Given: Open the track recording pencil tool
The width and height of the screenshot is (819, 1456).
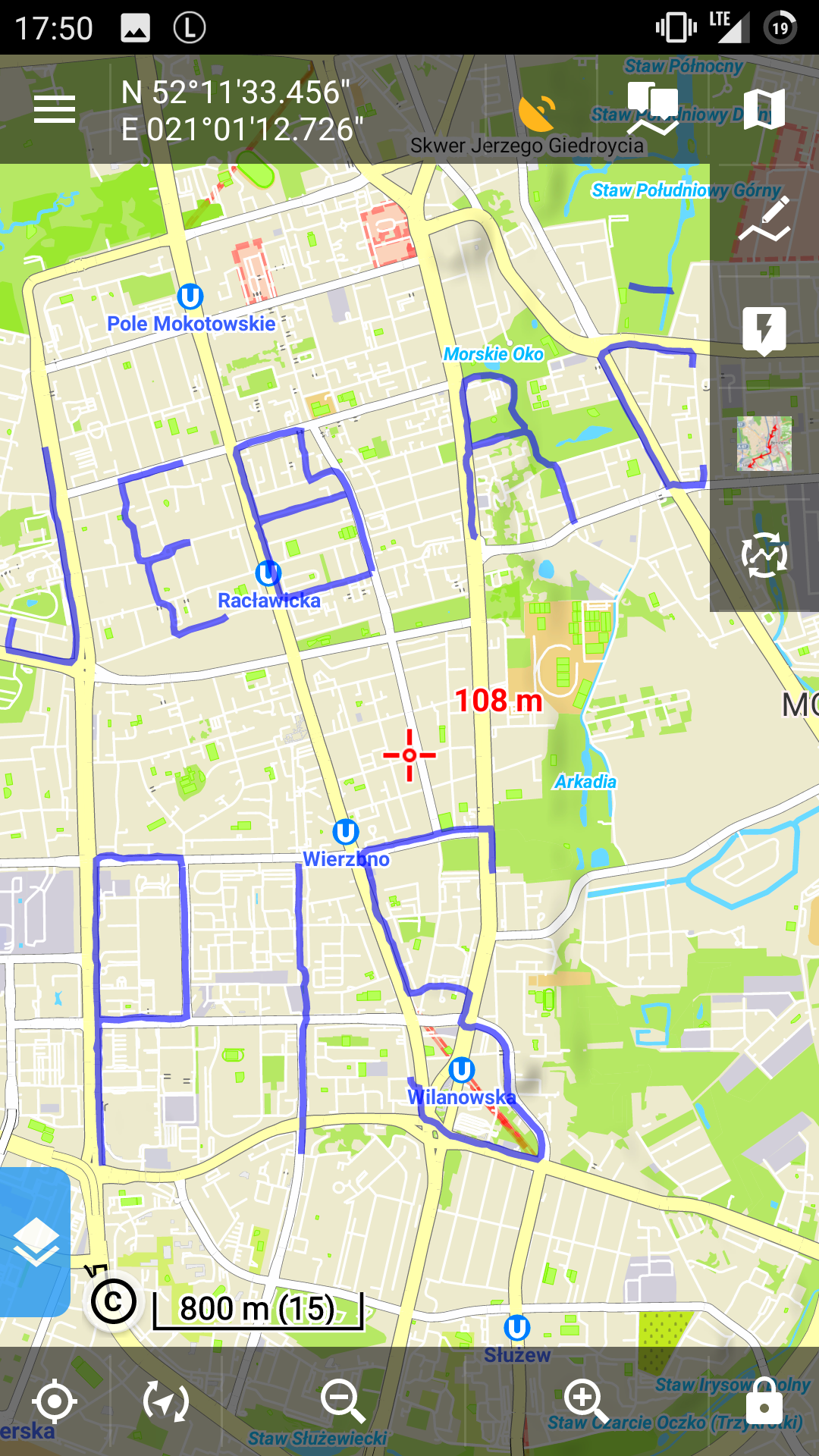Looking at the screenshot, I should click(x=764, y=218).
